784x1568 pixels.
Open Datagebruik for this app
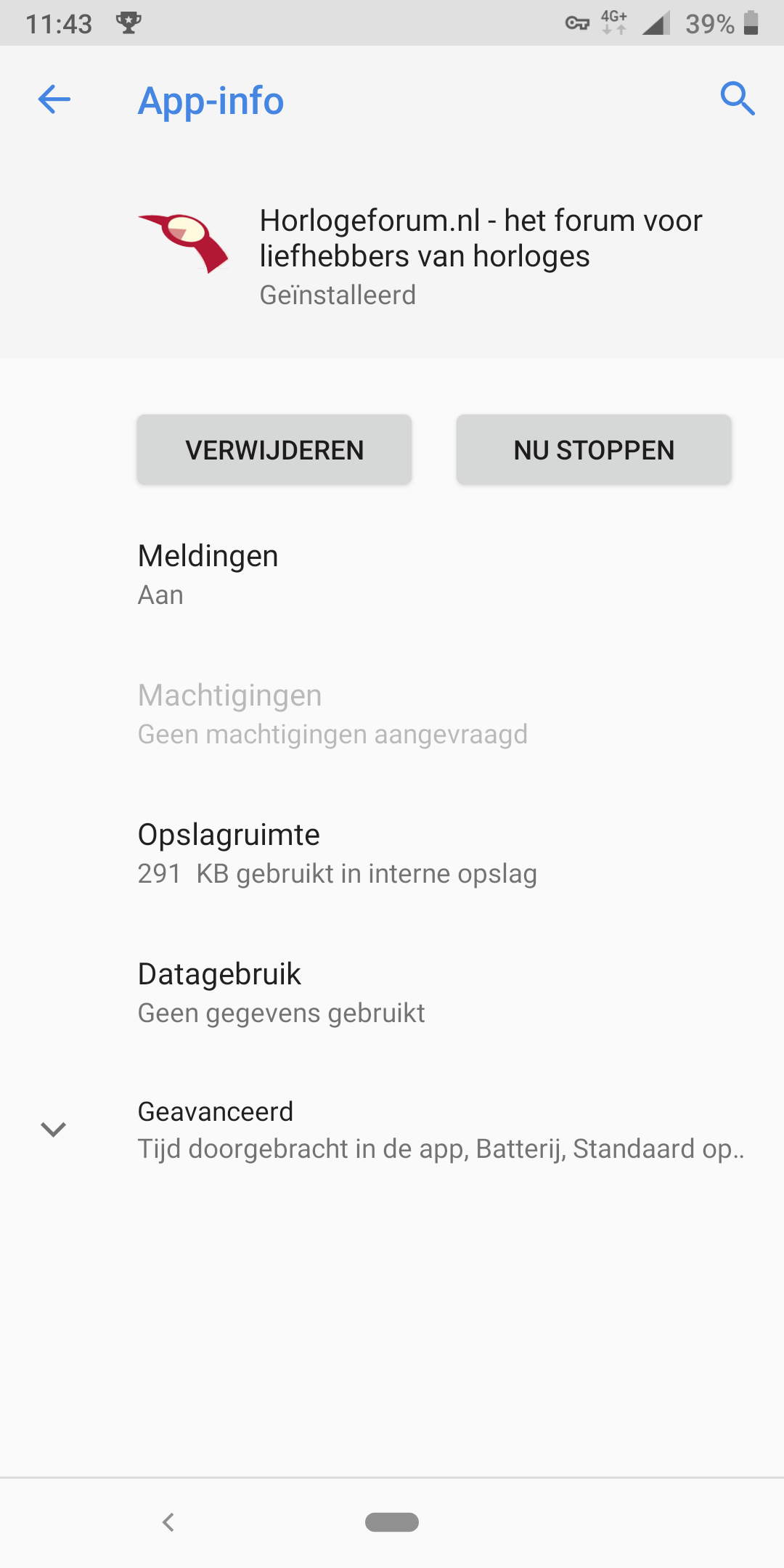pyautogui.click(x=392, y=992)
